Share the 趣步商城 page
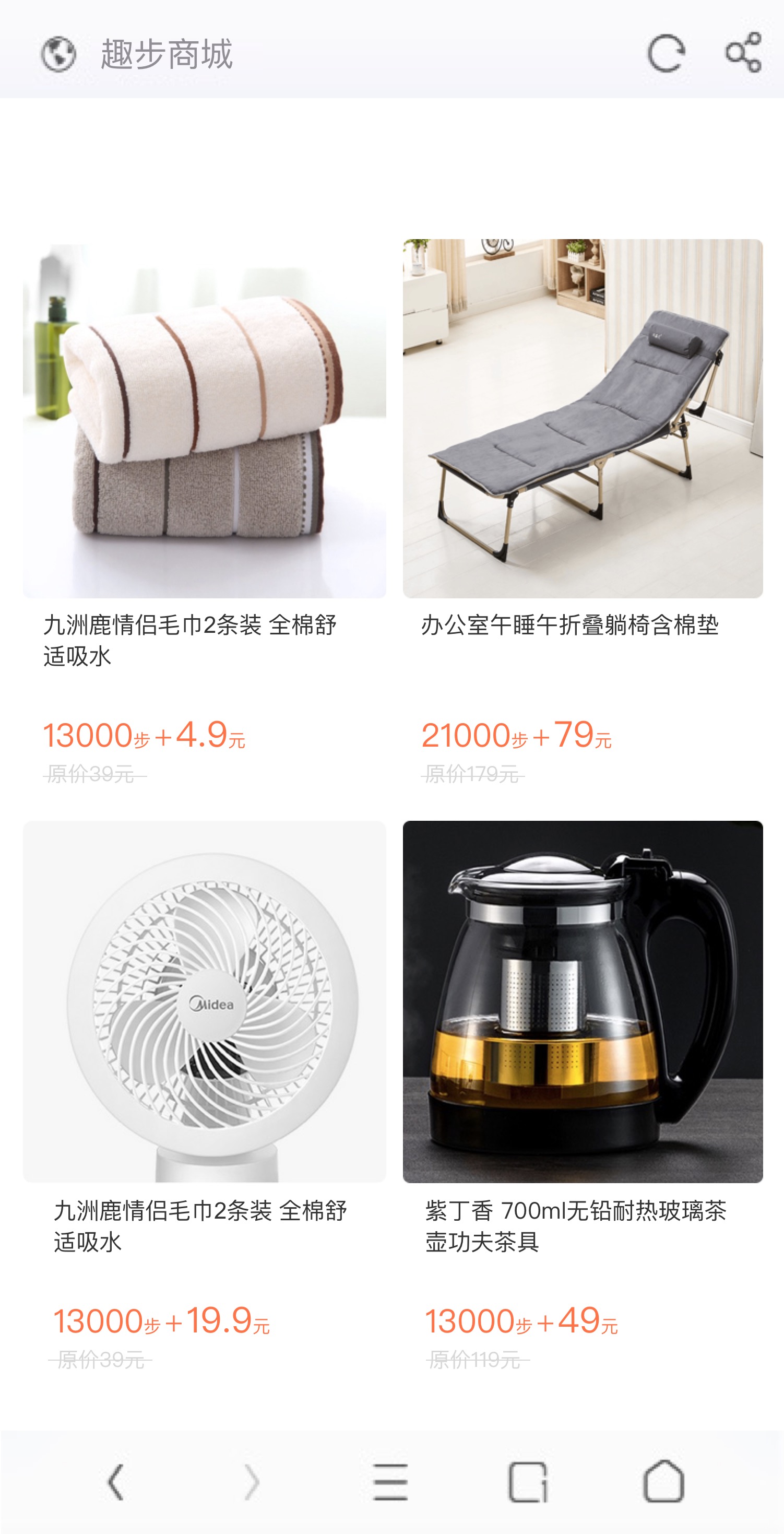 743,54
